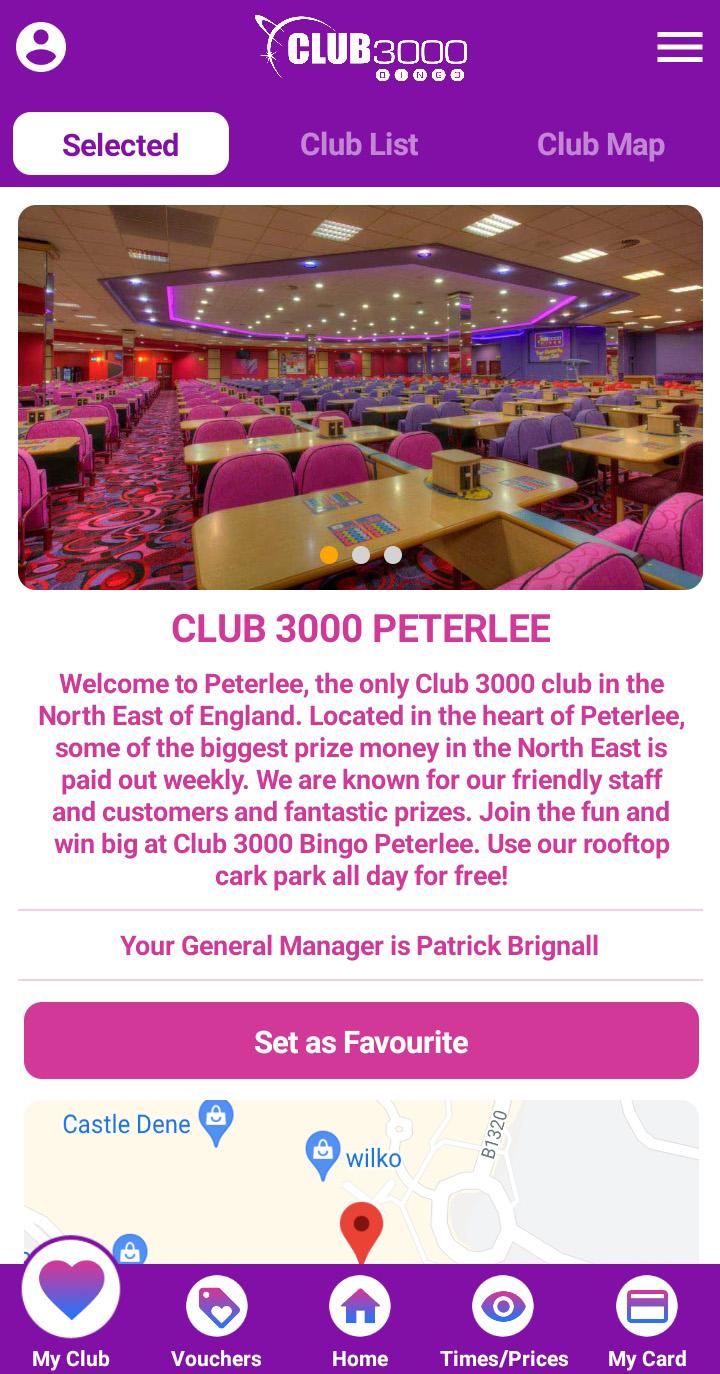Switch to the Club Map tab
This screenshot has height=1374, width=720.
[600, 145]
